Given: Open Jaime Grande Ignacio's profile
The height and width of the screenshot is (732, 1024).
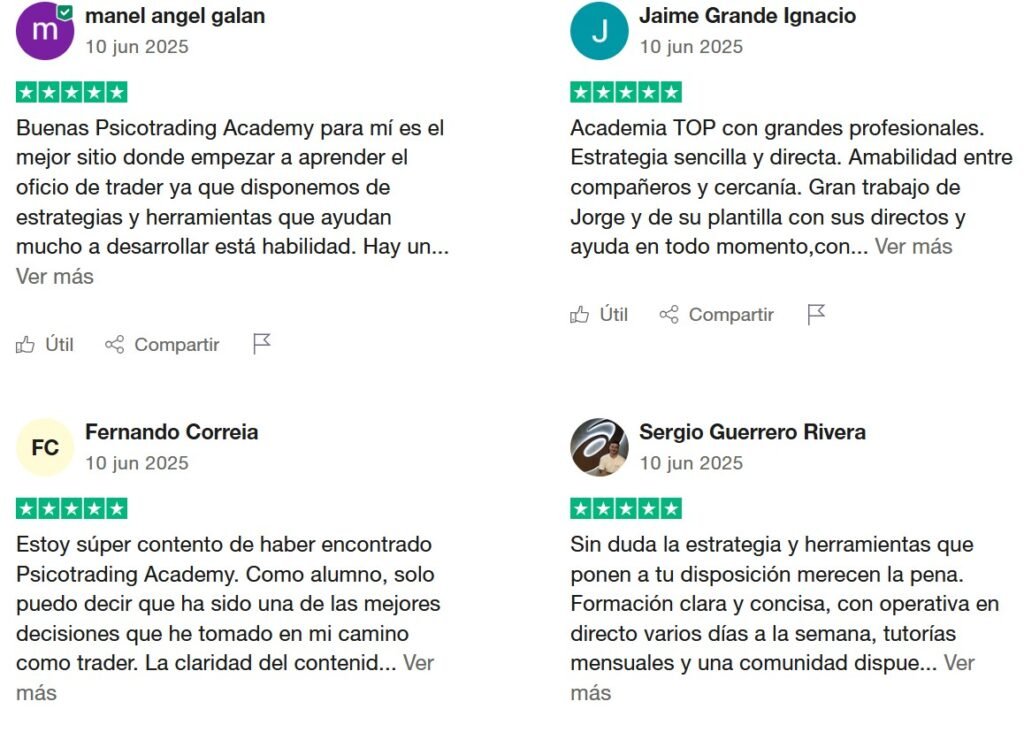Looking at the screenshot, I should pos(747,16).
